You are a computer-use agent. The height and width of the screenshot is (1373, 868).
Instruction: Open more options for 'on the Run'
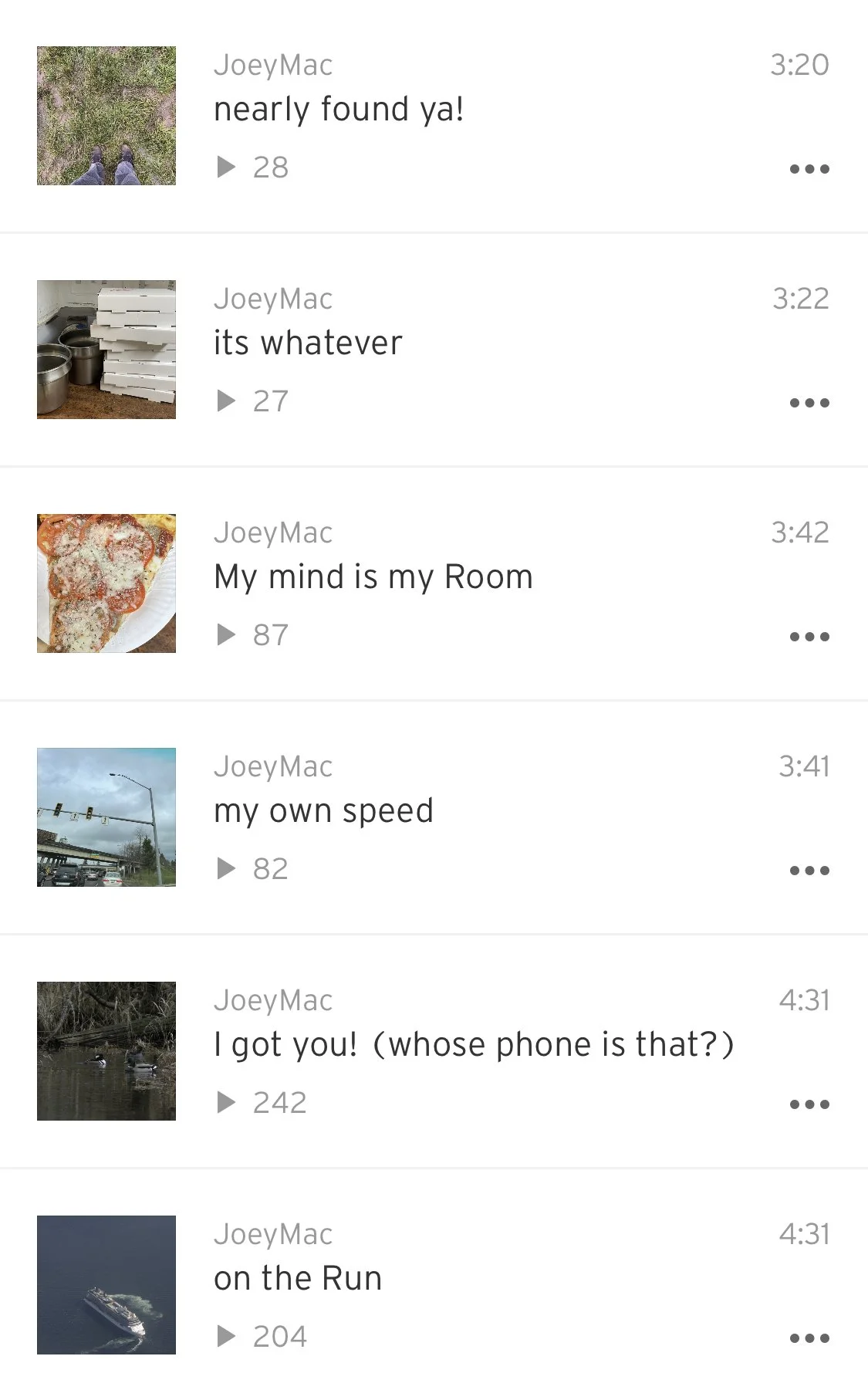click(809, 1338)
